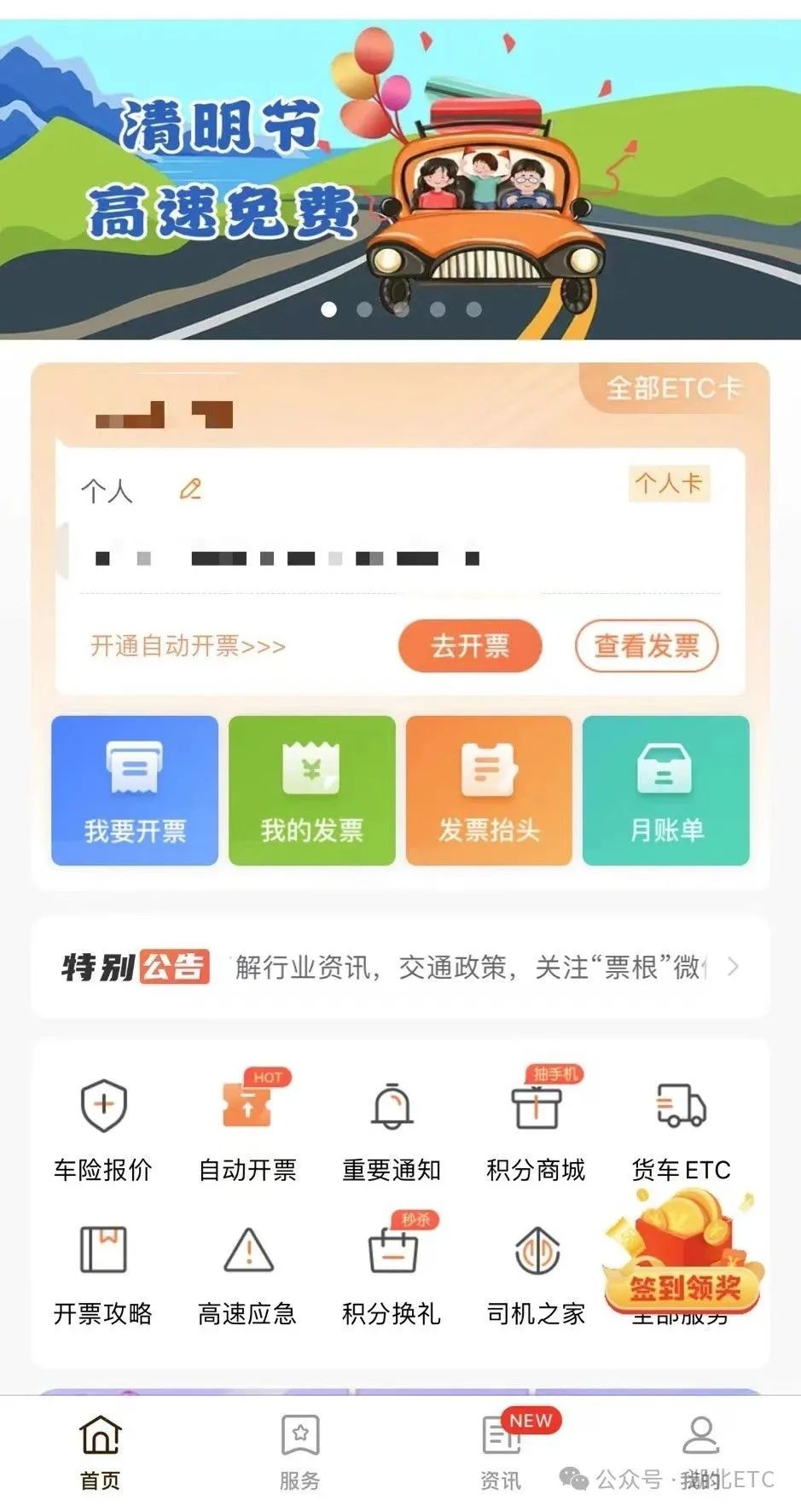Edit the 个人 card name pencil icon
Image resolution: width=801 pixels, height=1512 pixels.
click(x=190, y=489)
